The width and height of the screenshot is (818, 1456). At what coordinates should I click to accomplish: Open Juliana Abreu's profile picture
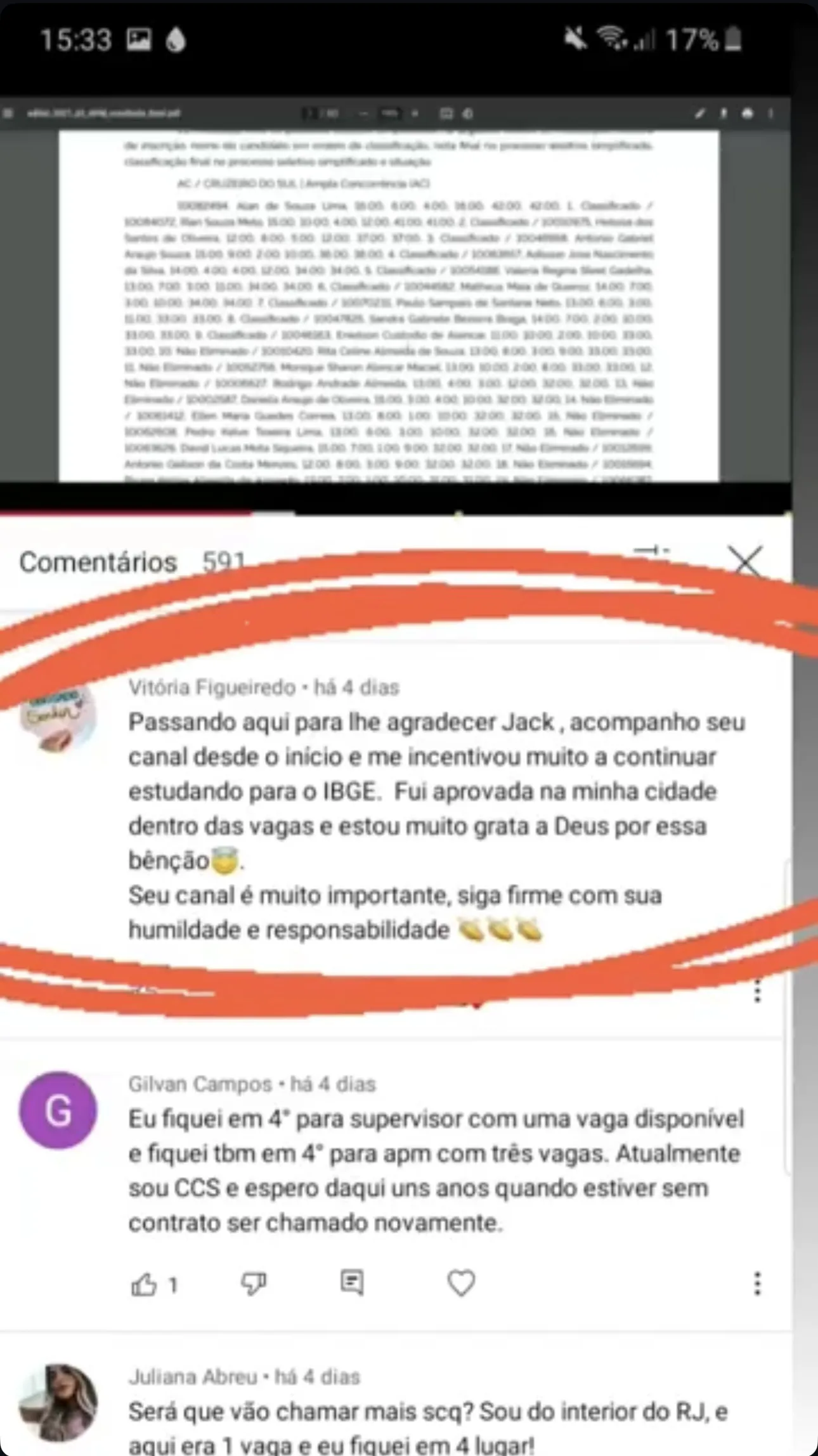point(58,1402)
